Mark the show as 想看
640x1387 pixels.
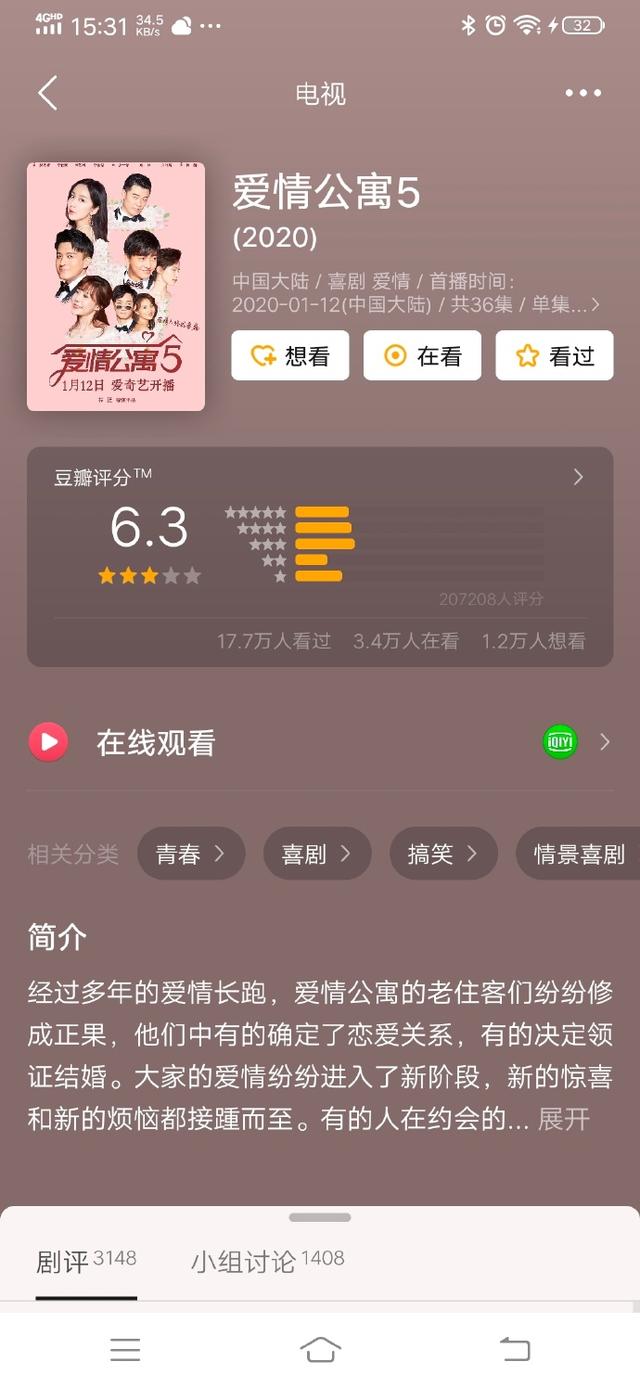point(290,356)
